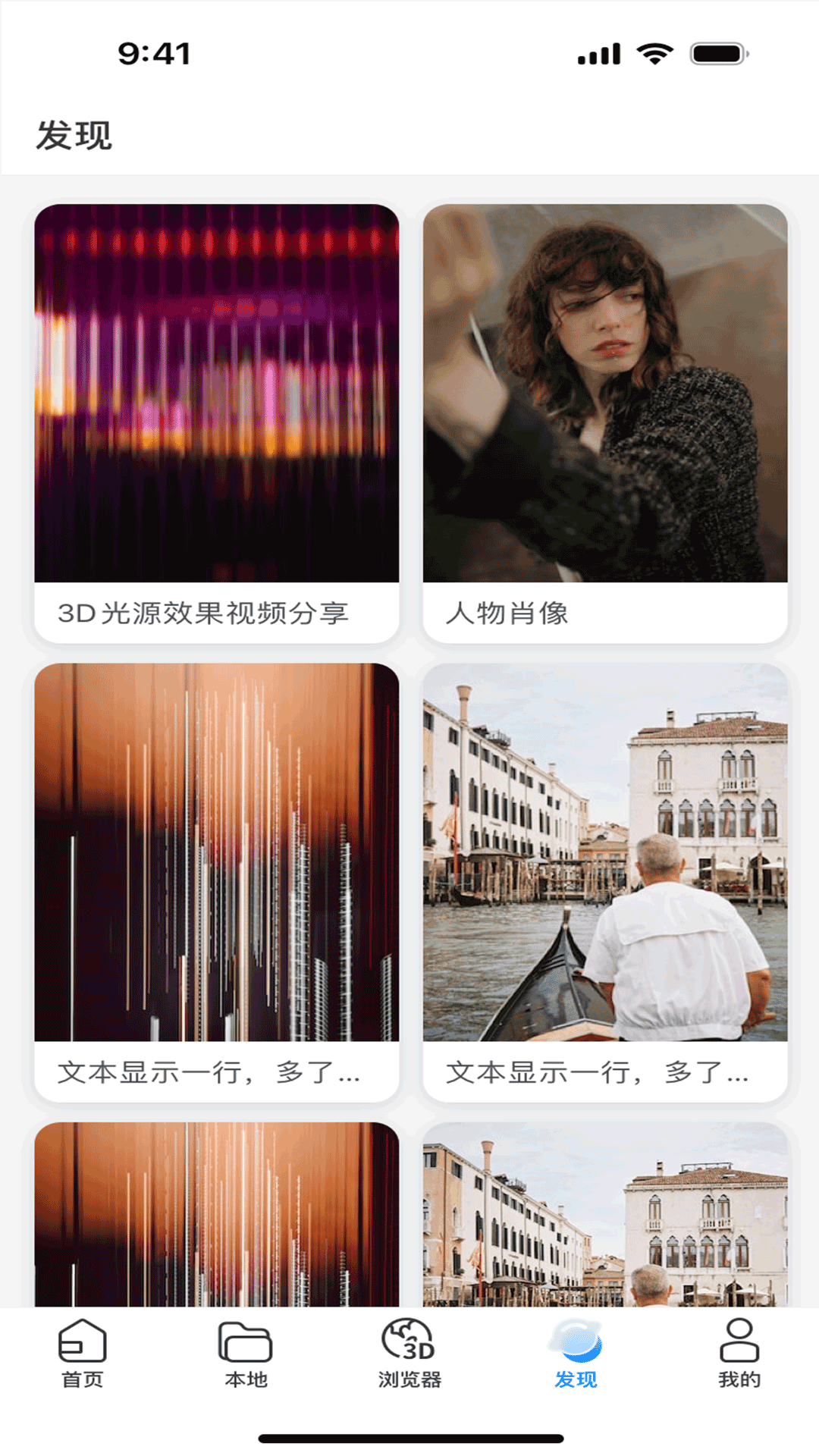Tap the Wi-Fi status icon
Image resolution: width=819 pixels, height=1456 pixels.
click(654, 53)
